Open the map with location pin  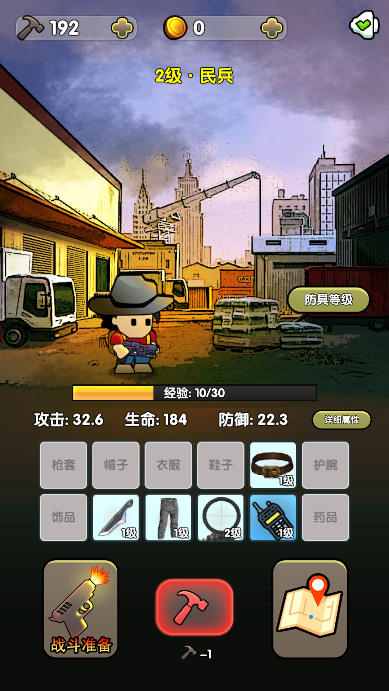(310, 609)
